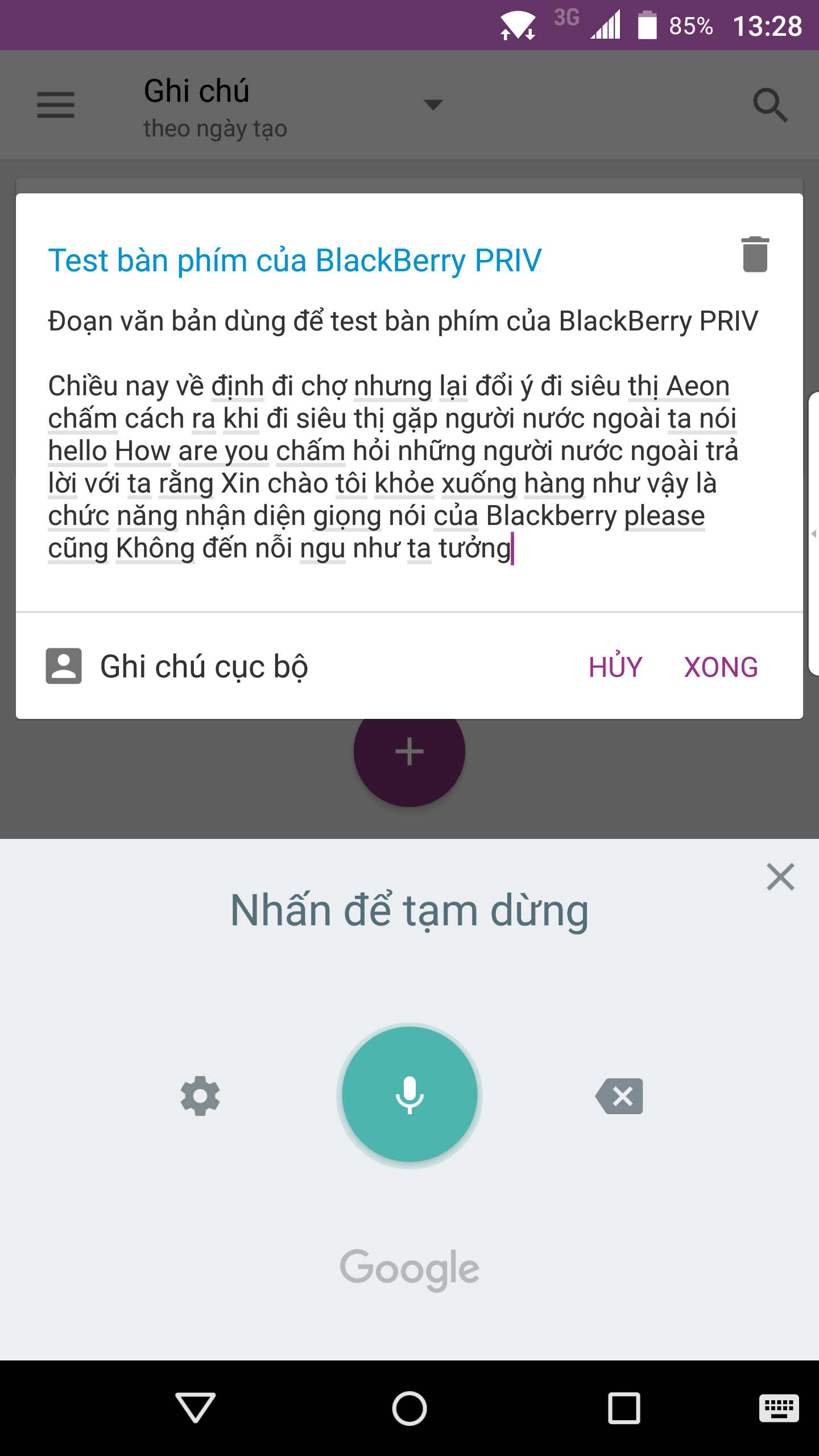This screenshot has height=1456, width=819.
Task: Tap the voice panel backspace key
Action: 619,1095
